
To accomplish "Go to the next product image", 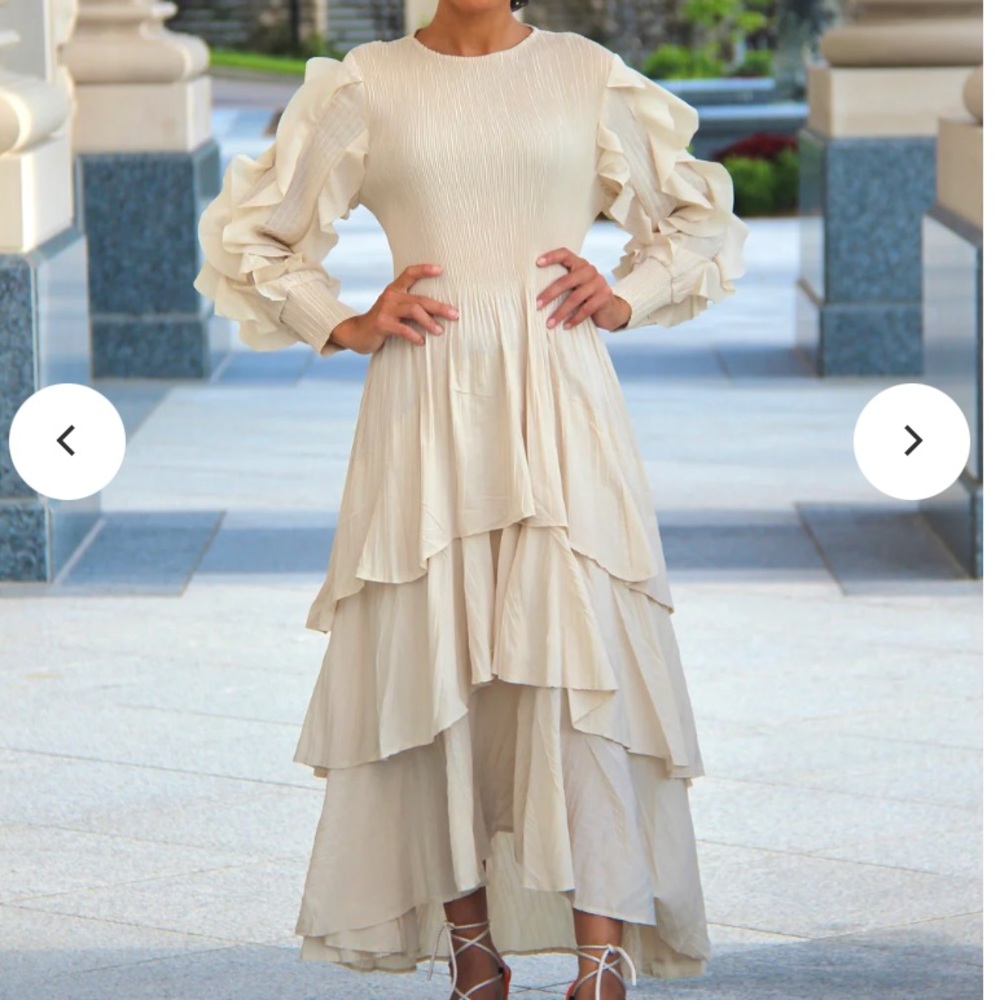I will (x=911, y=441).
